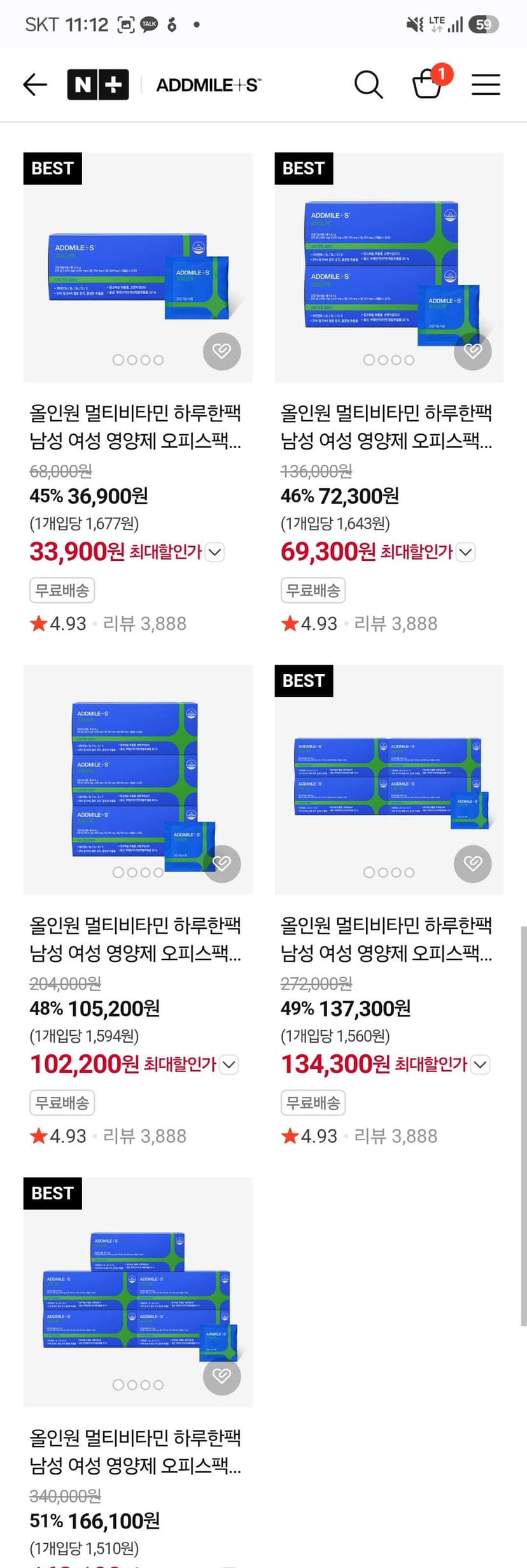
Task: Open the N+ membership logo
Action: pos(98,85)
